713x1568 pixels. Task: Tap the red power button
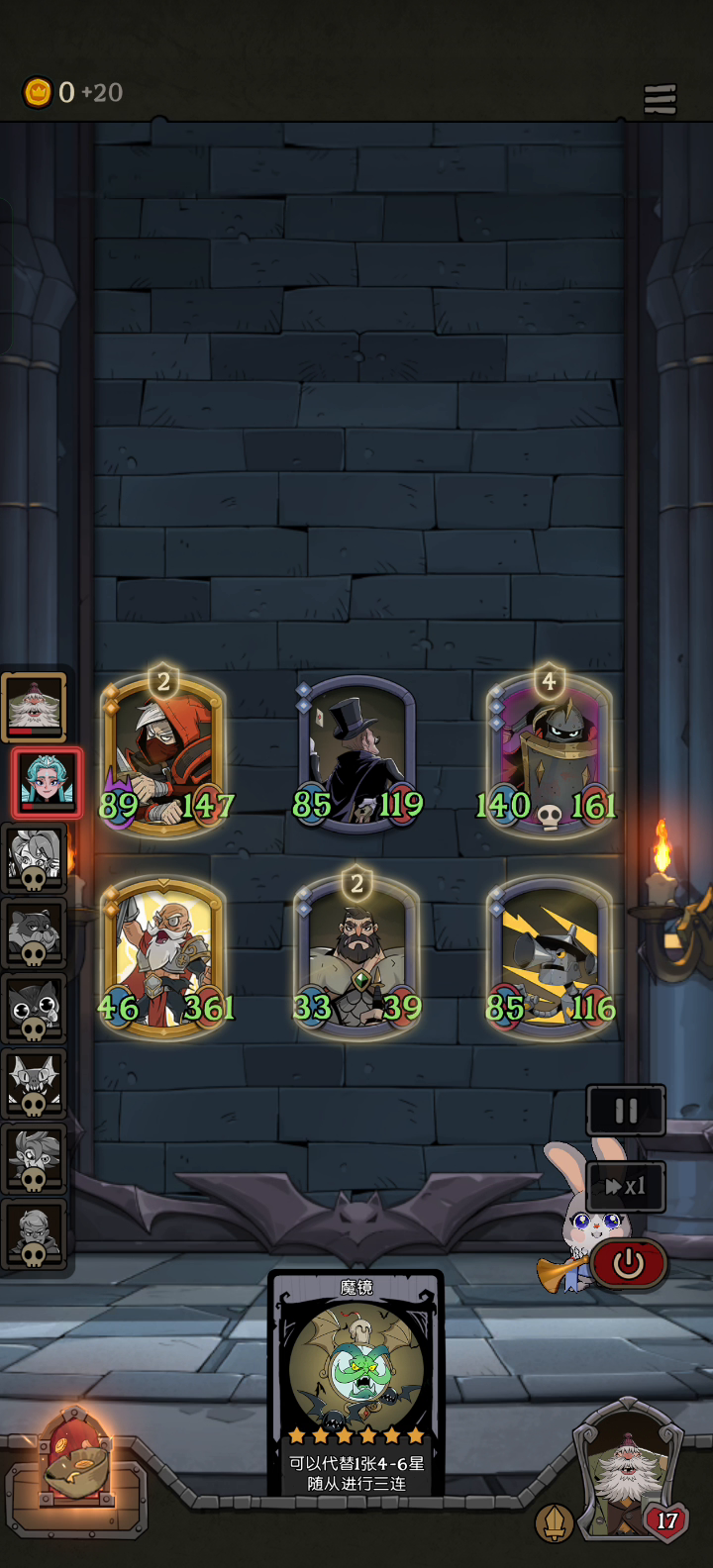coord(629,1264)
